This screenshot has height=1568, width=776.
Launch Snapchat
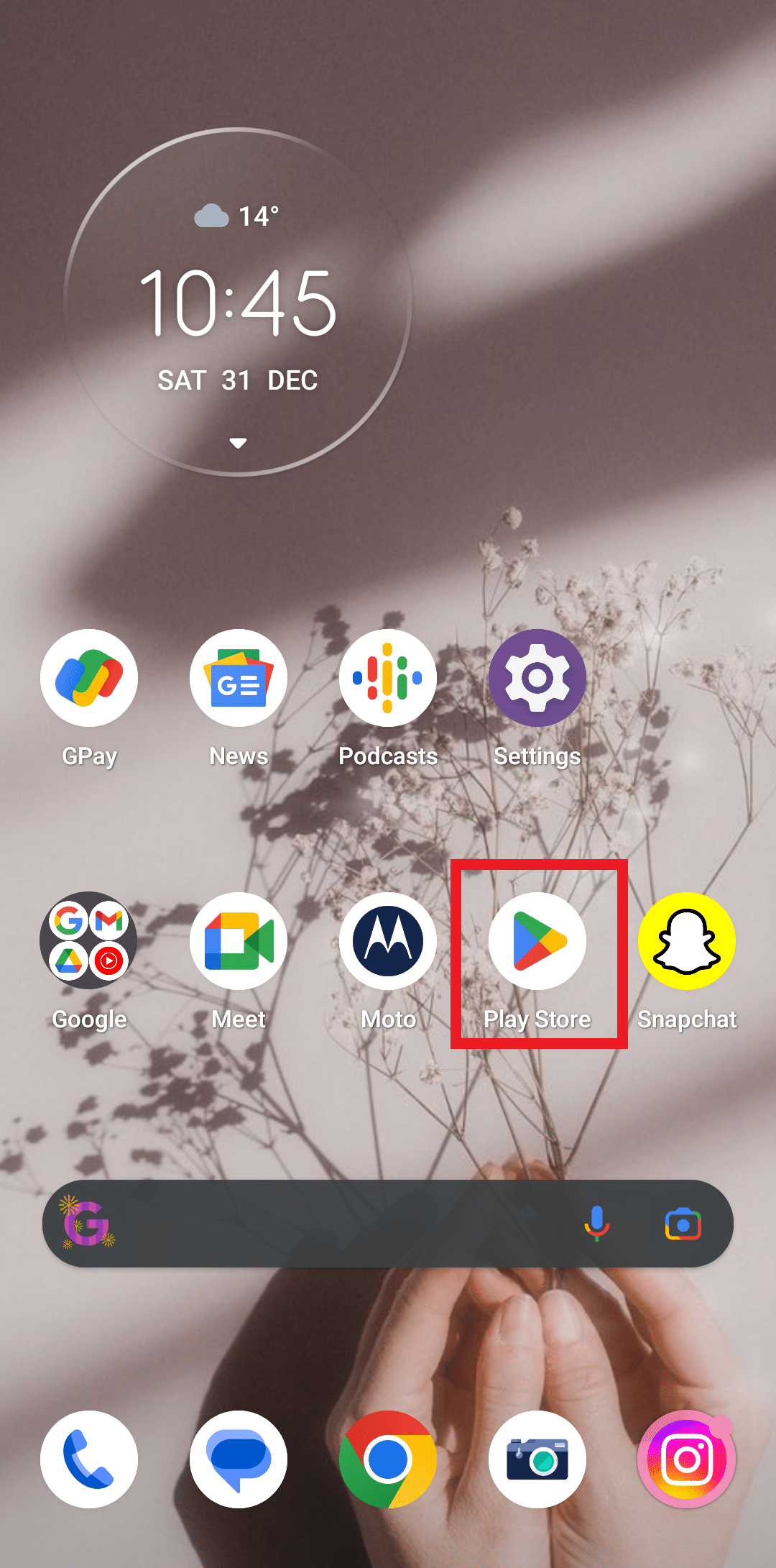[x=687, y=940]
